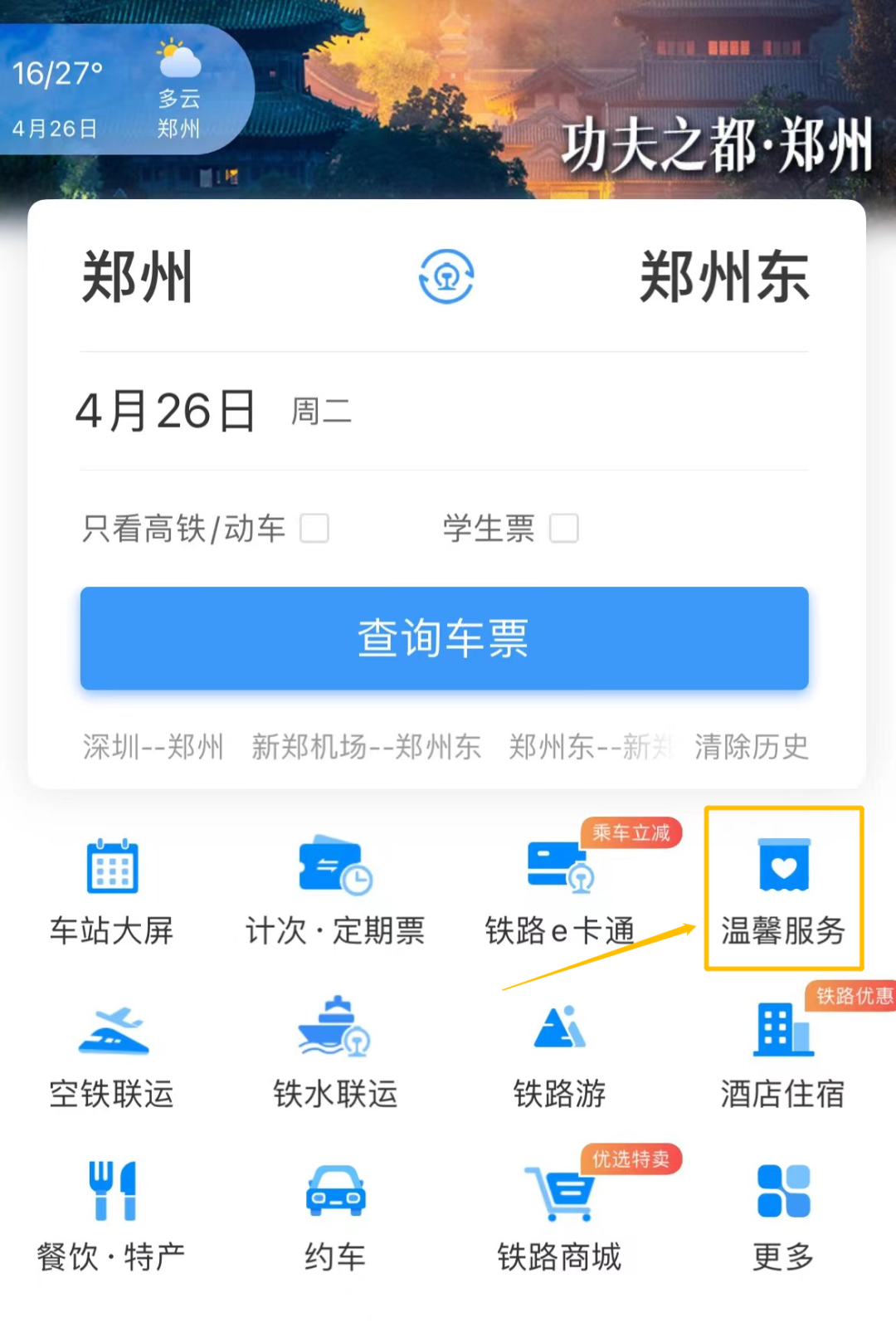This screenshot has height=1327, width=896.
Task: Tap 查询车票 to search tickets
Action: [444, 638]
